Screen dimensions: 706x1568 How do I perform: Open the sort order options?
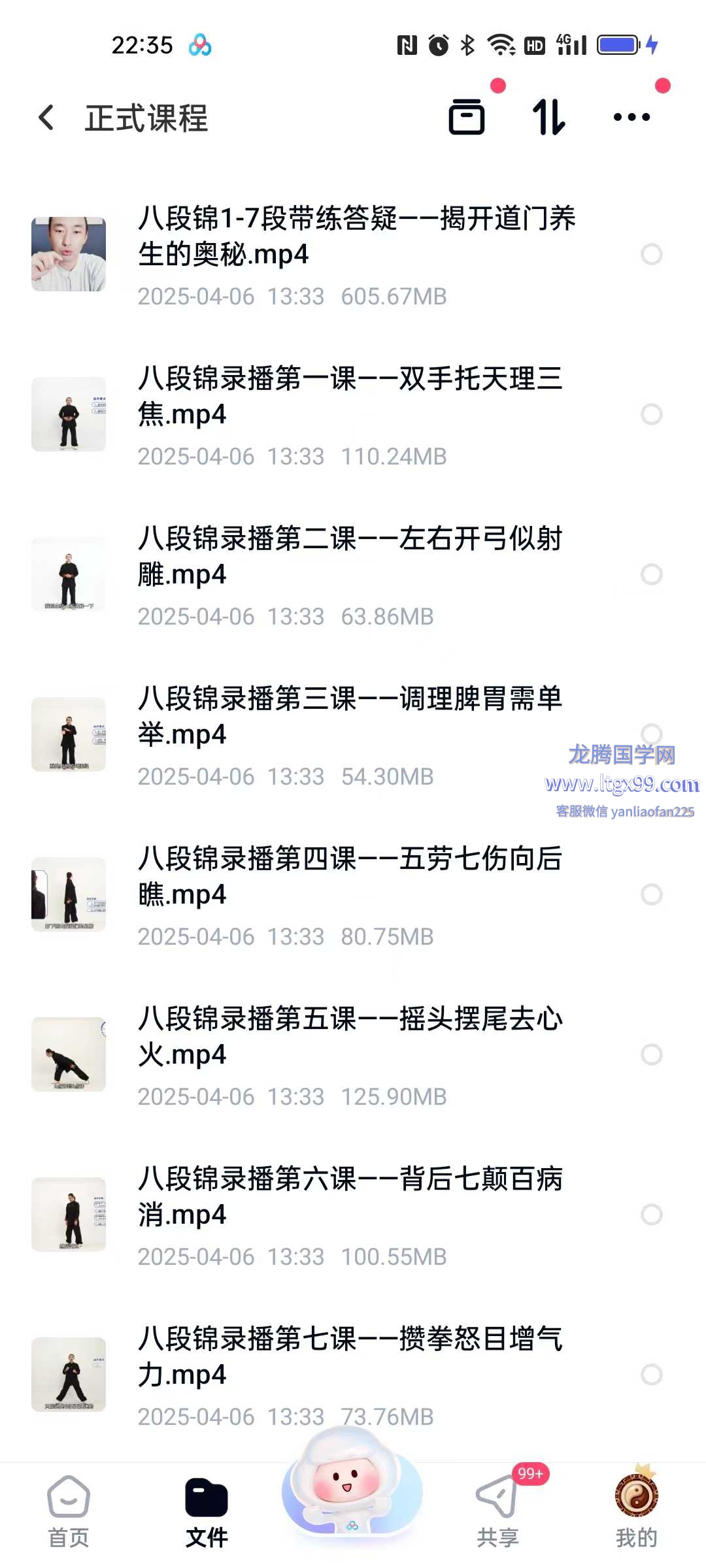point(548,118)
